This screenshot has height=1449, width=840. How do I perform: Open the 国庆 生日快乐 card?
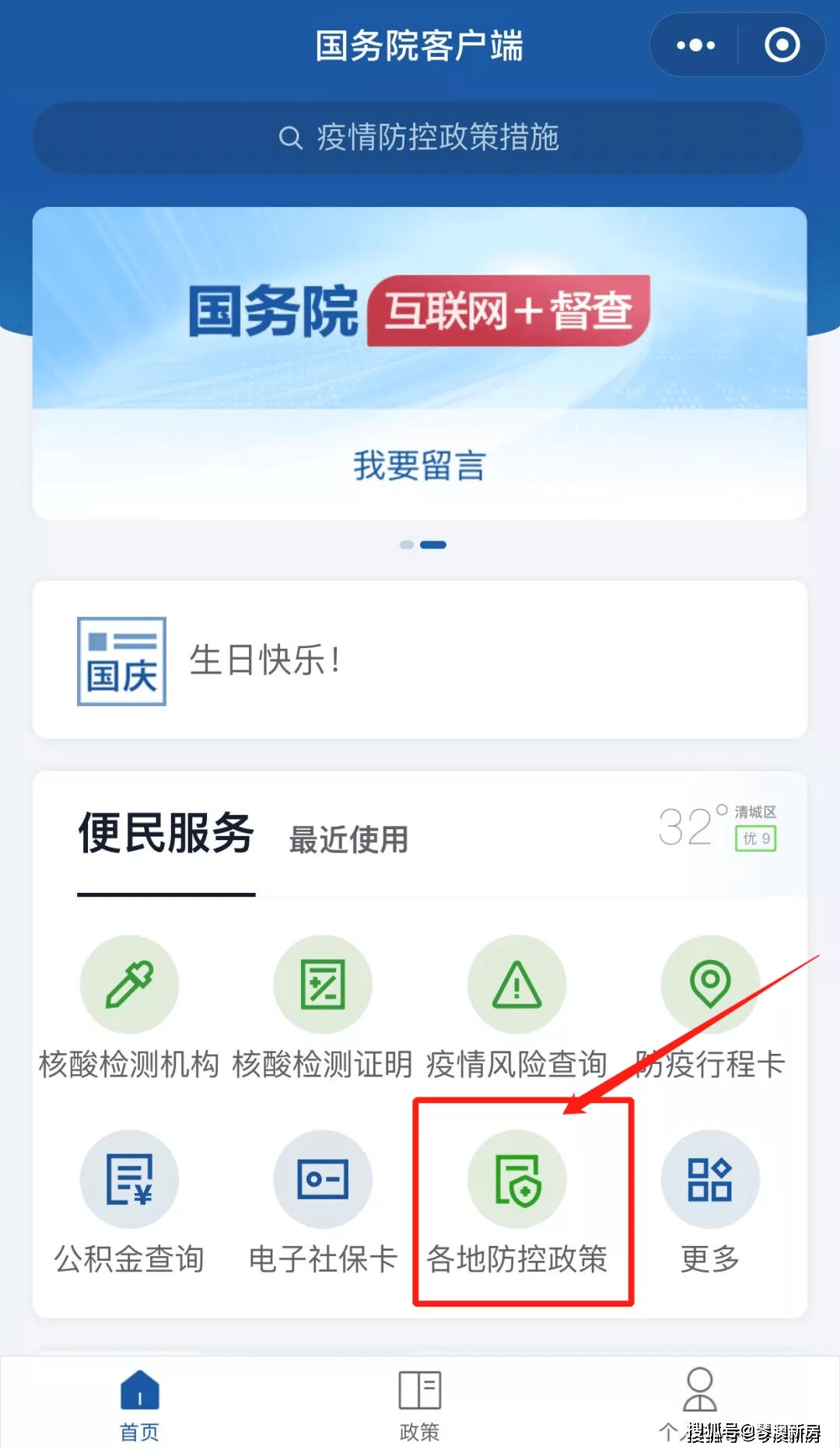click(419, 660)
